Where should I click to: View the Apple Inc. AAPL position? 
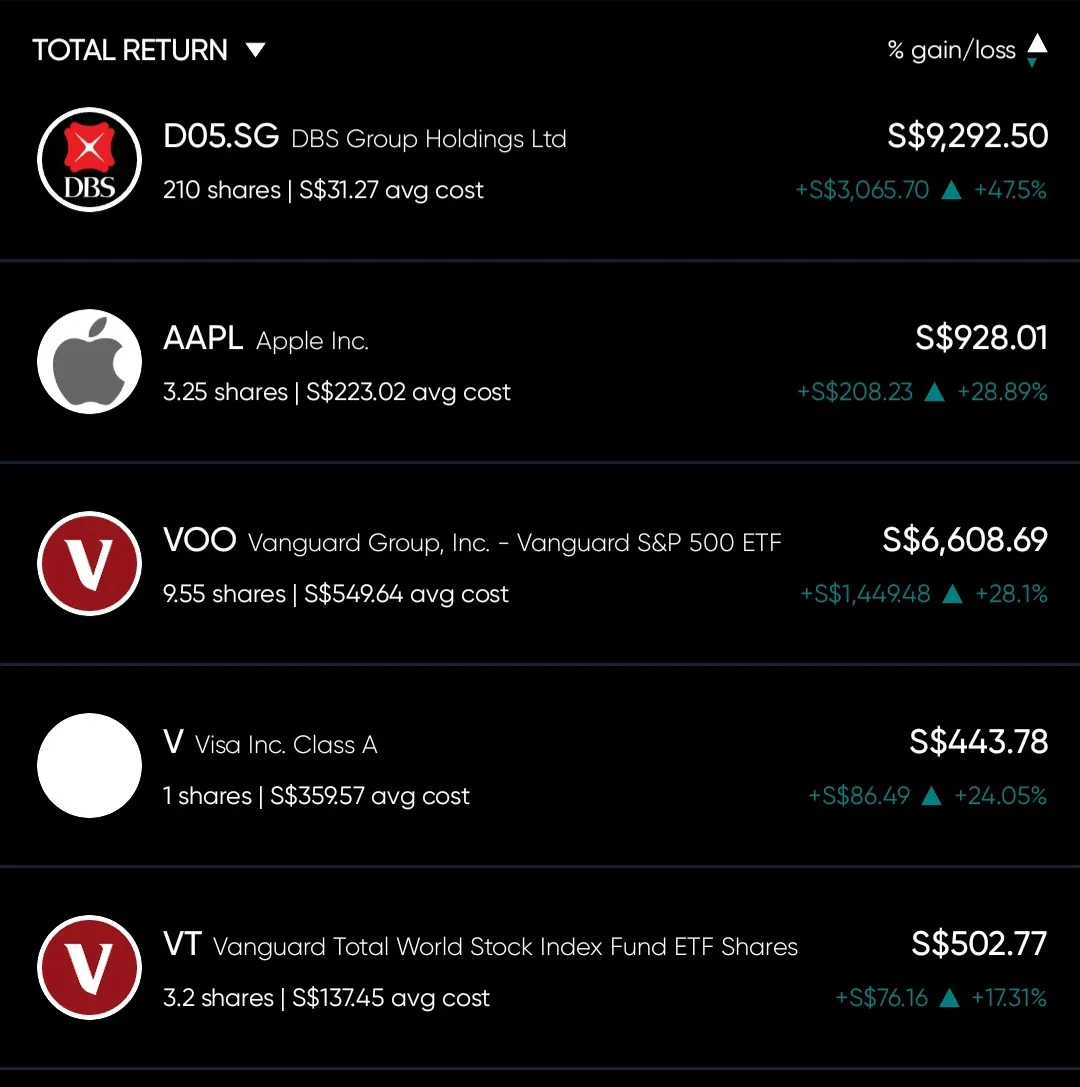(540, 363)
